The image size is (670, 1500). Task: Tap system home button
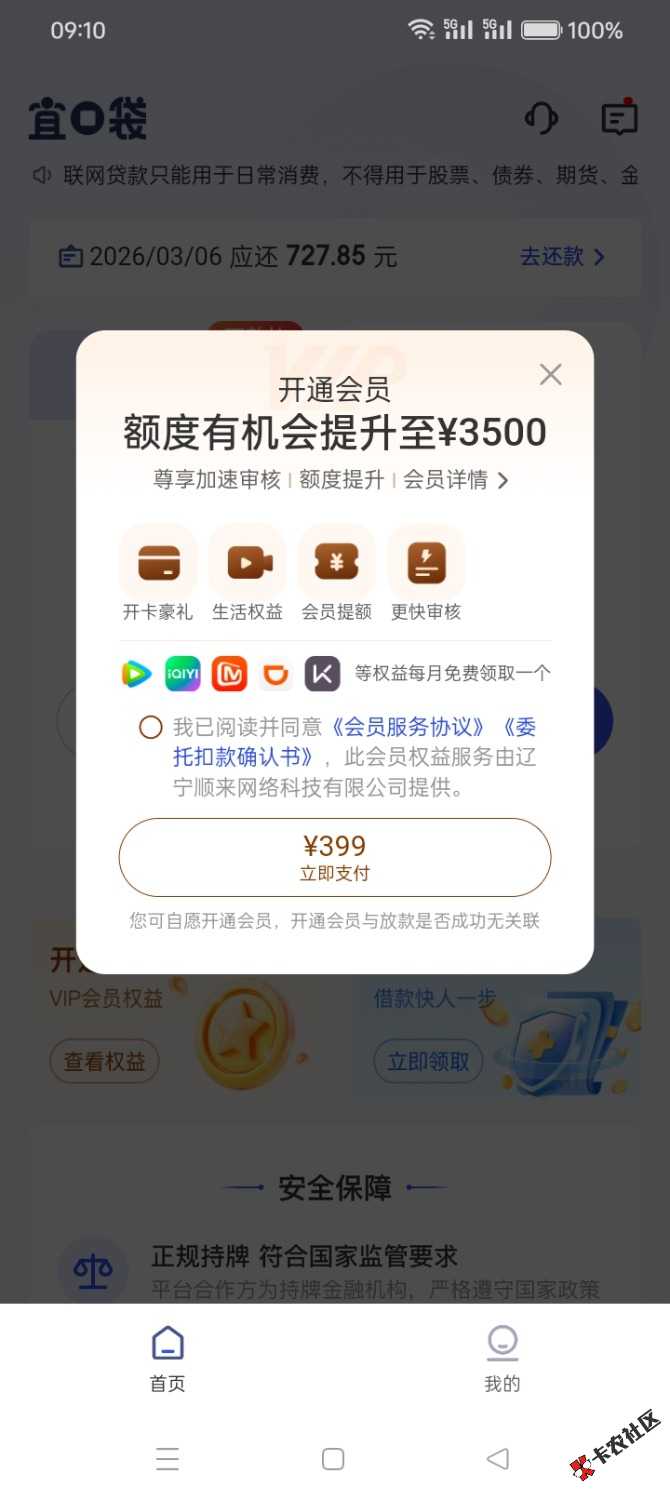click(333, 1459)
